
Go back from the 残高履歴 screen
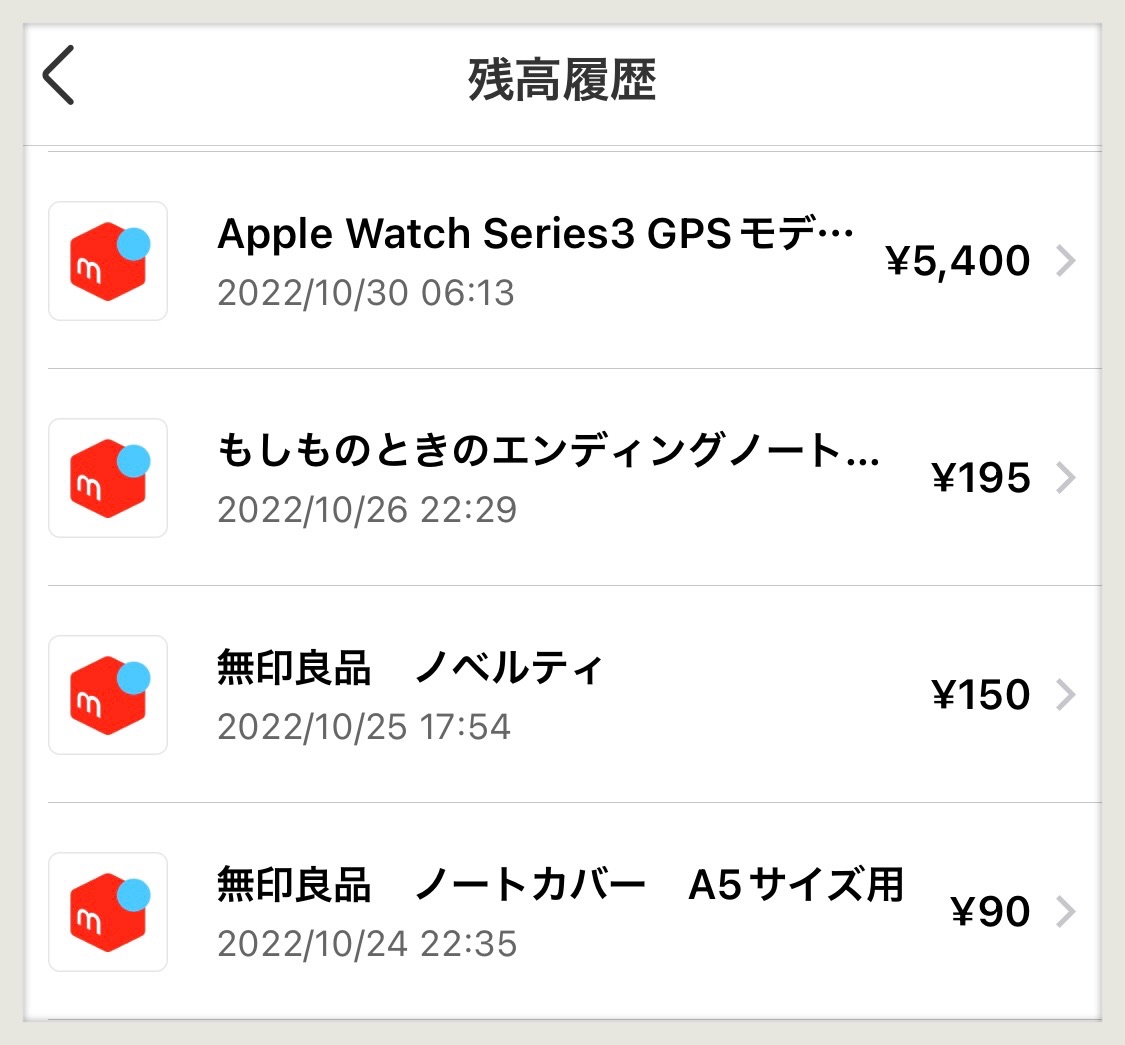coord(58,77)
